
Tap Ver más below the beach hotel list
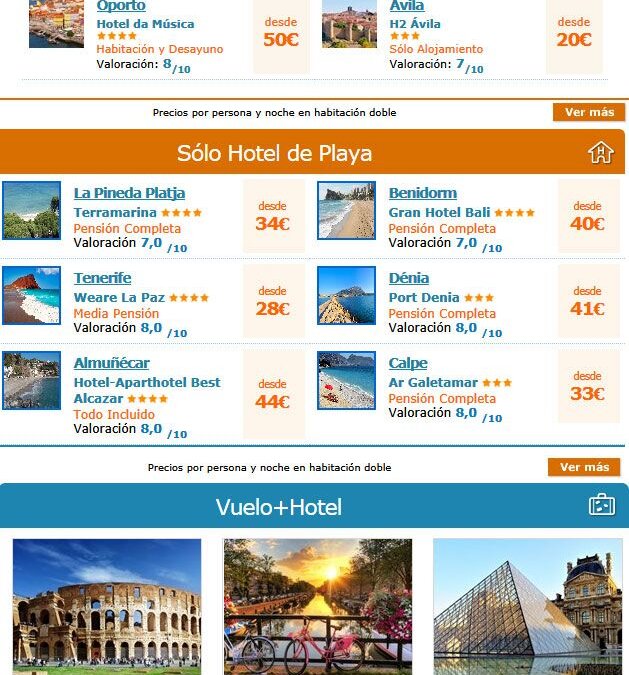(x=583, y=467)
